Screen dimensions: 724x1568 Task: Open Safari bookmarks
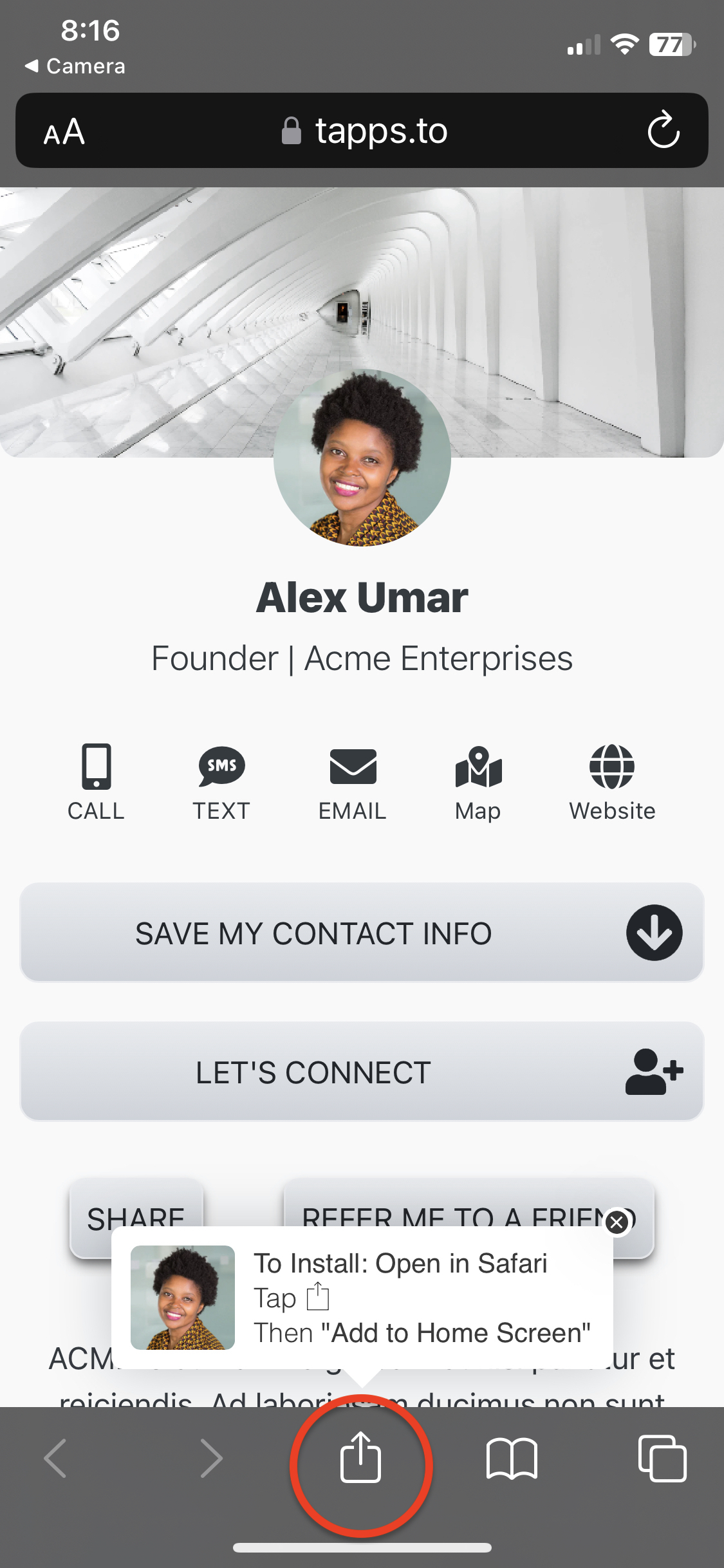512,1458
